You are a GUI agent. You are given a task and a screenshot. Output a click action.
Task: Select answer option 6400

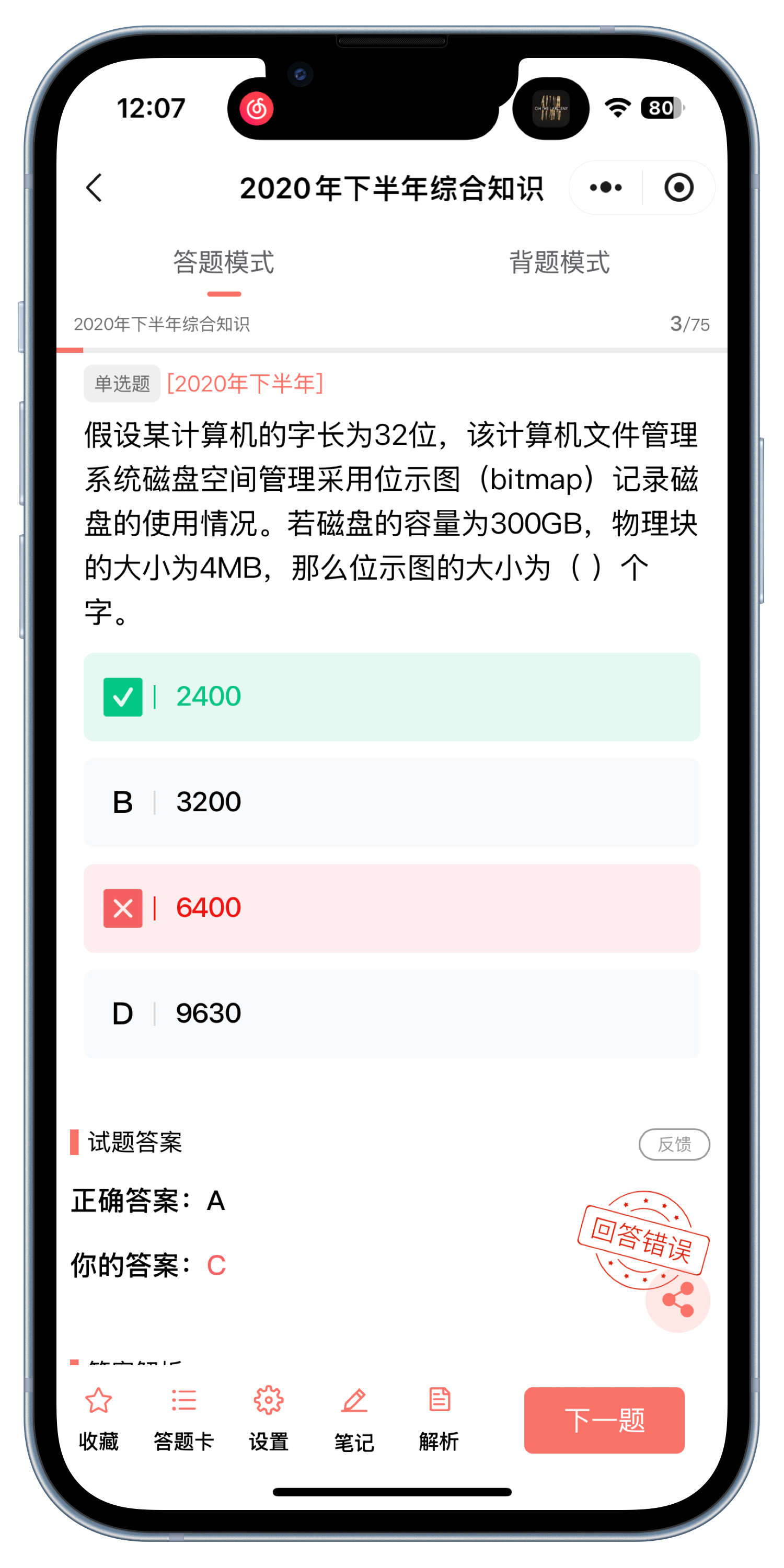(x=391, y=908)
